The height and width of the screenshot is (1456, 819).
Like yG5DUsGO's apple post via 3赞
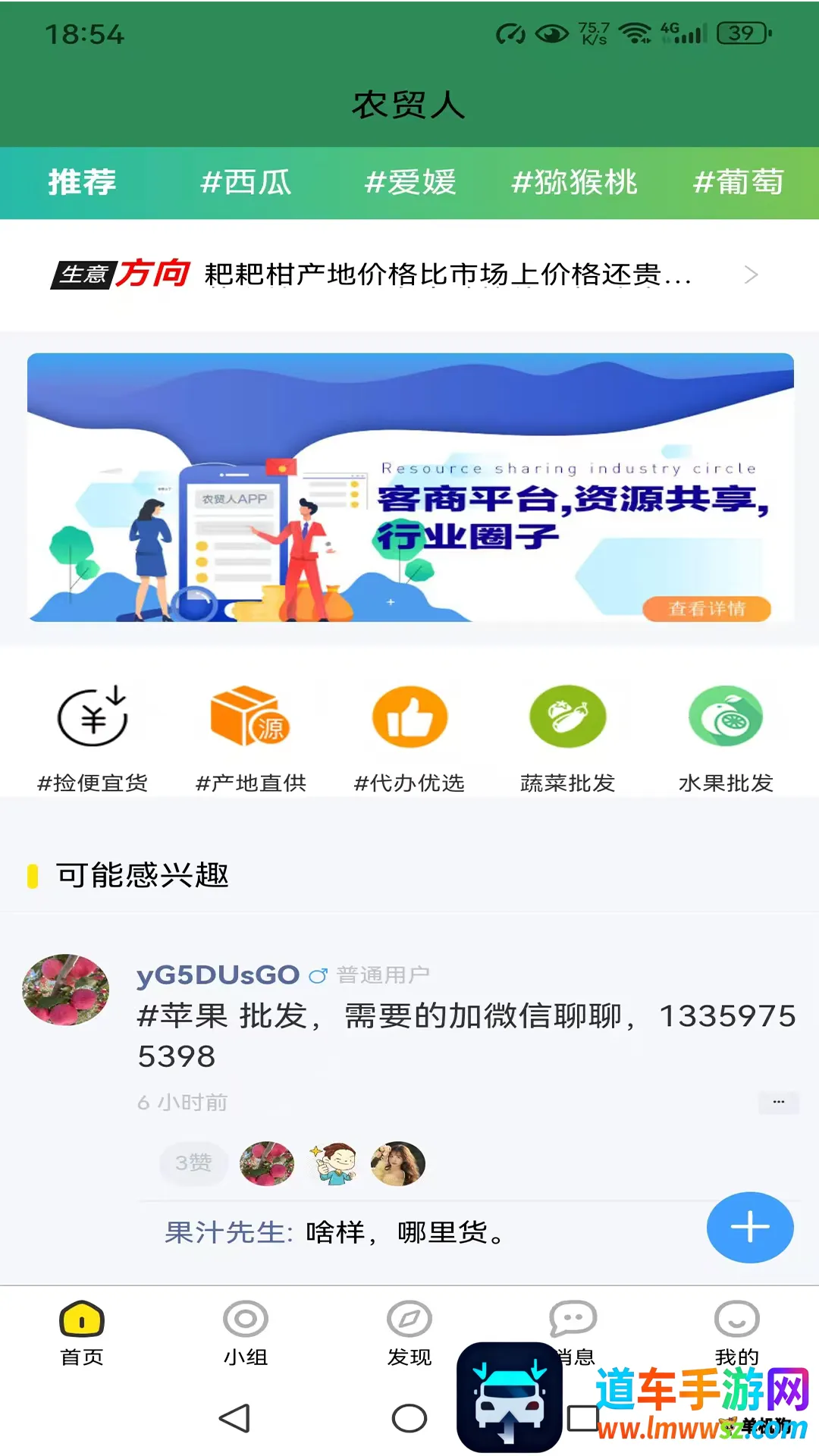(193, 1163)
